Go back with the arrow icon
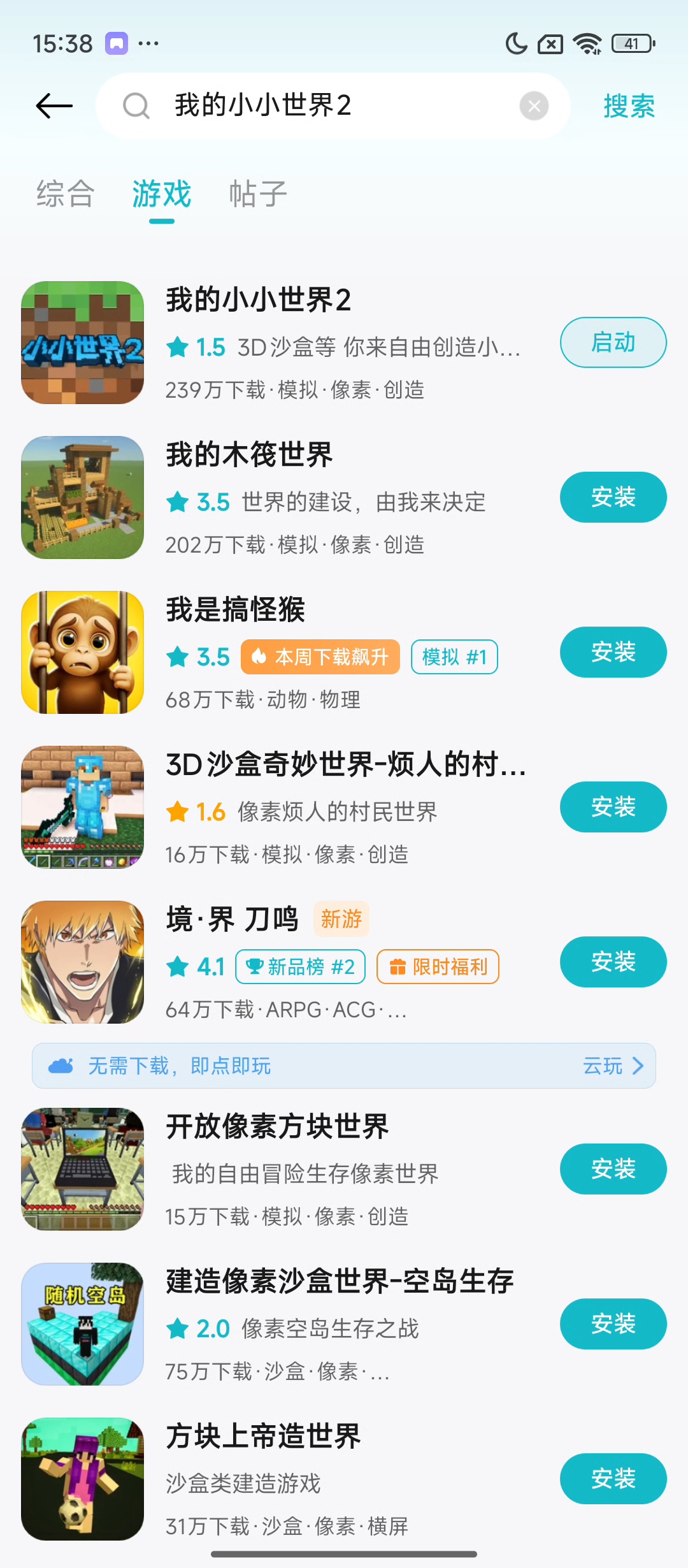This screenshot has height=1568, width=688. 54,106
